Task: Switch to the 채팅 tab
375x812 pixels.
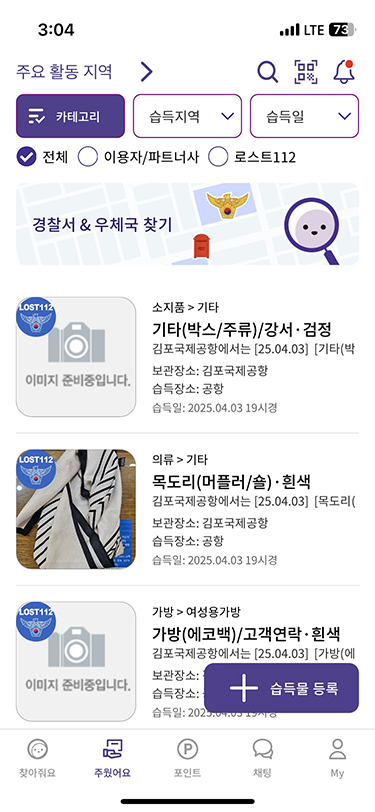Action: pos(263,758)
